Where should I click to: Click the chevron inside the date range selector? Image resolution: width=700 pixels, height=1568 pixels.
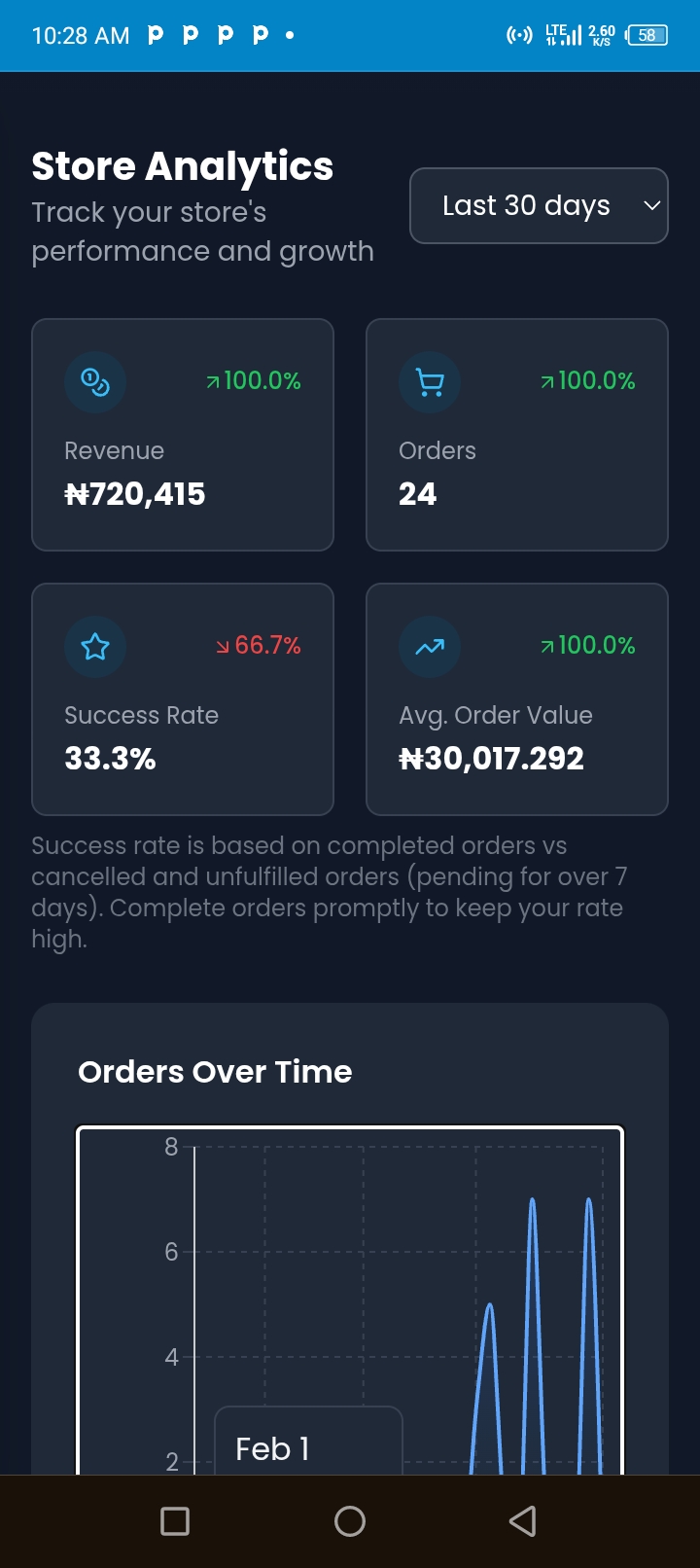[652, 205]
